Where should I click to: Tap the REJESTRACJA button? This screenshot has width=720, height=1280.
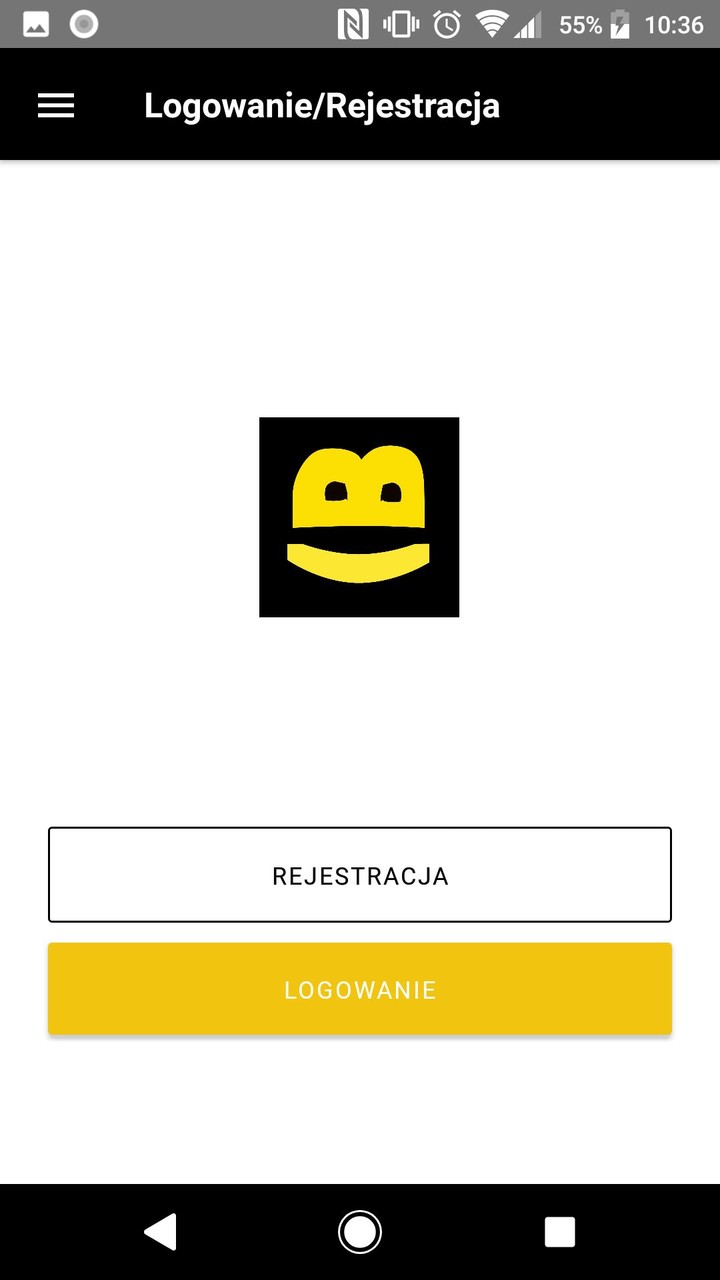(360, 875)
